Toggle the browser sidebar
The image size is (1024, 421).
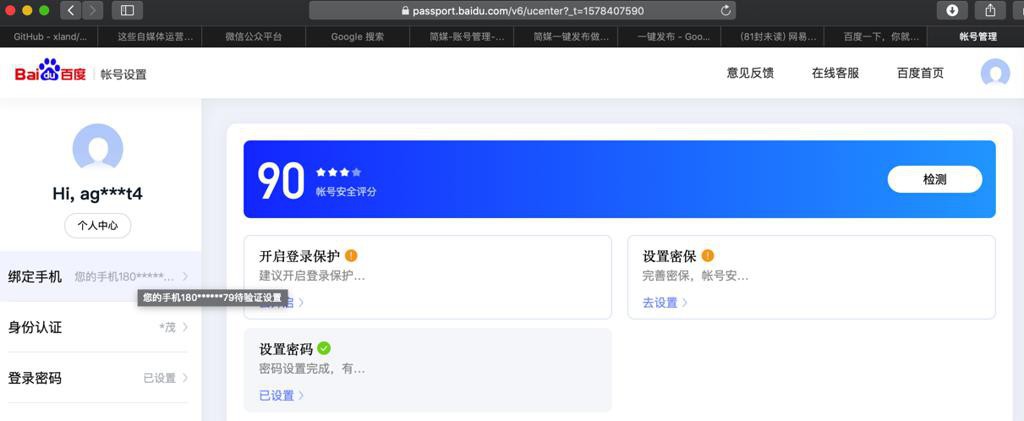[x=127, y=11]
